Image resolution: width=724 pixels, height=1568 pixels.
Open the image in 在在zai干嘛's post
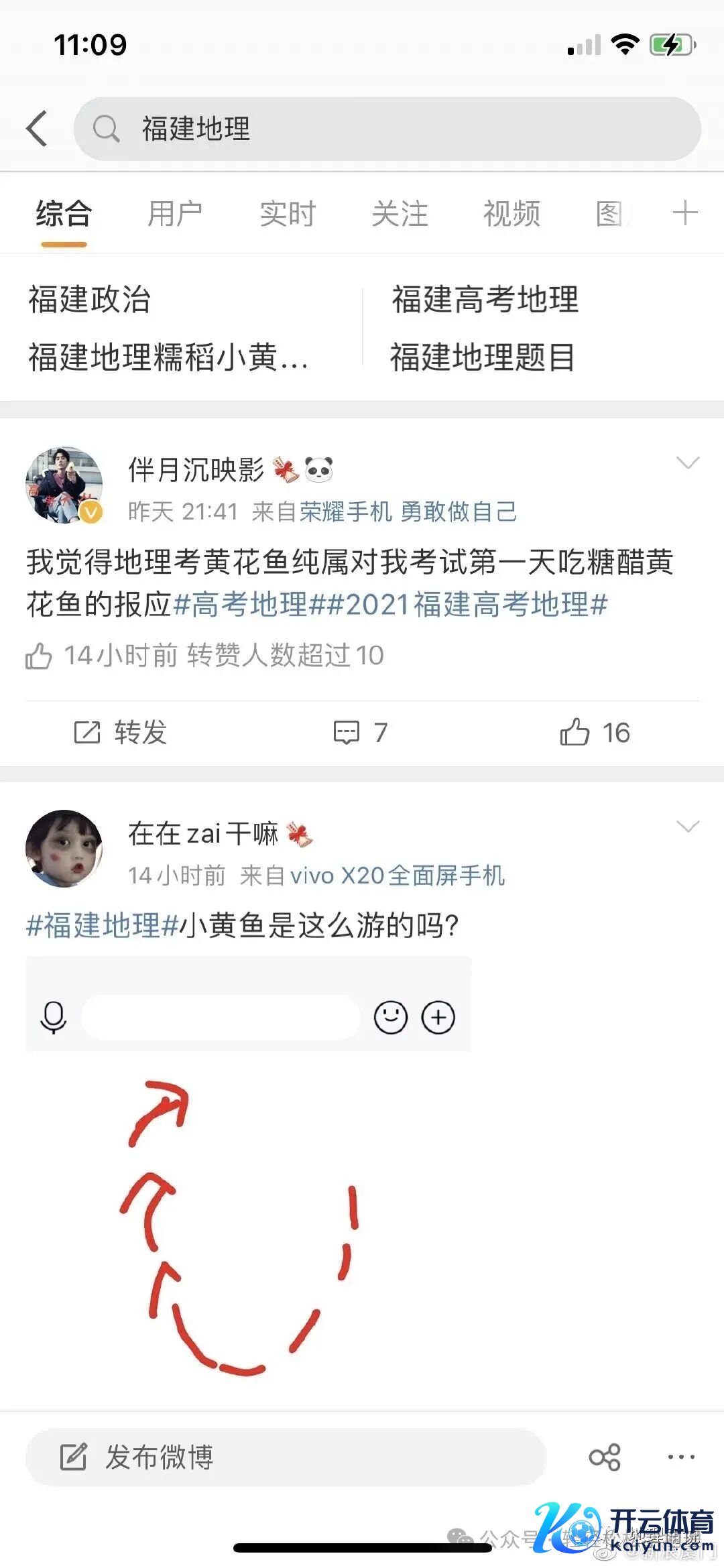tap(248, 1166)
